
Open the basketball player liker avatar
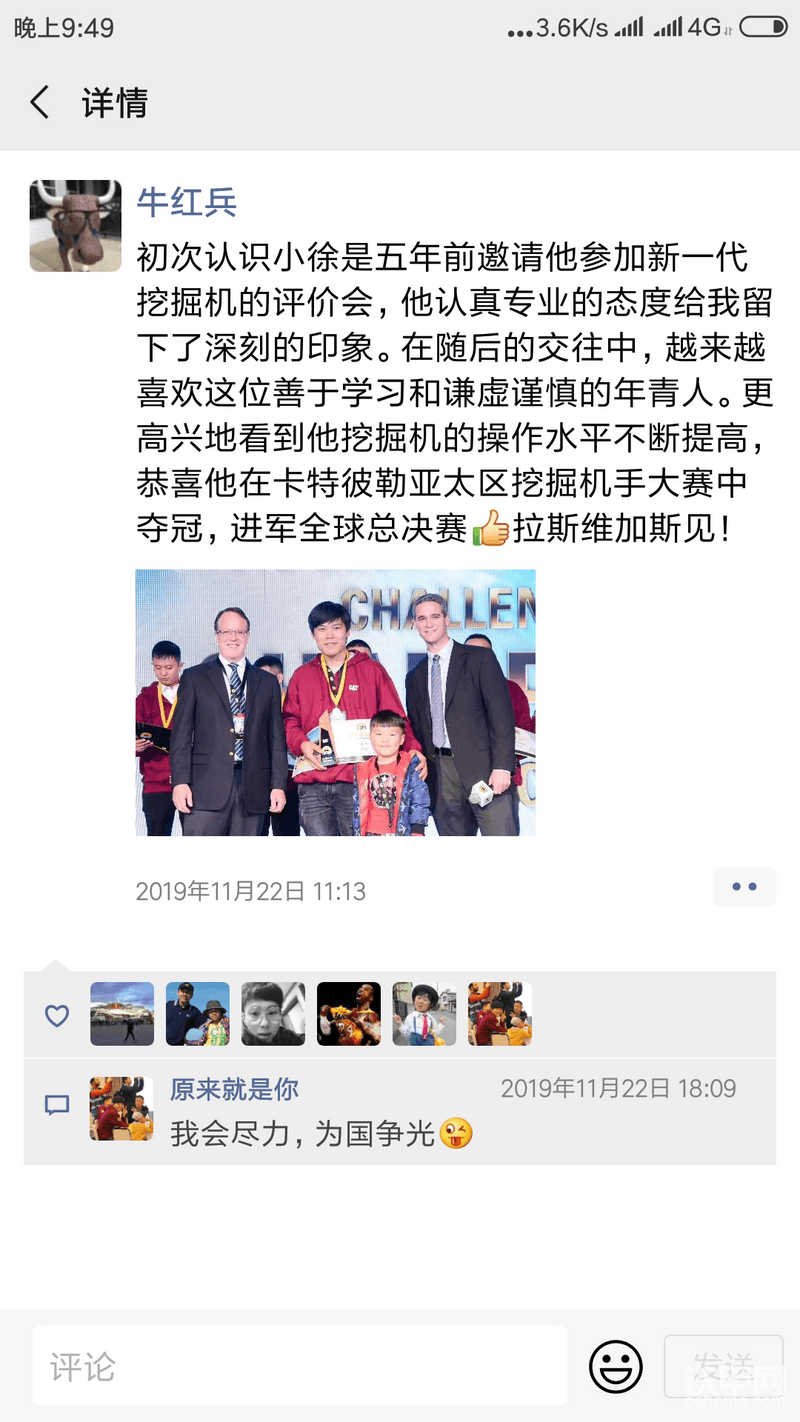(x=348, y=1014)
